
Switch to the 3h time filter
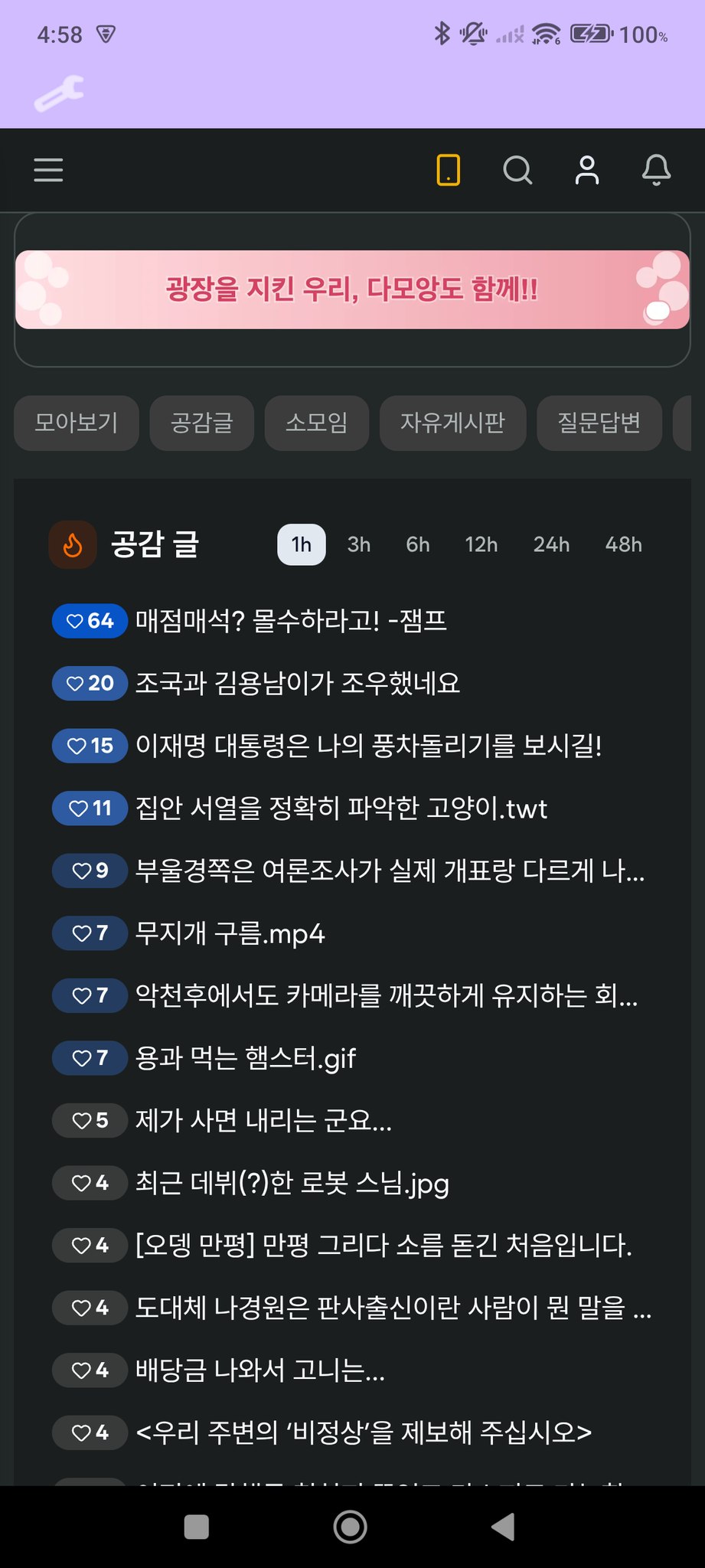[359, 544]
